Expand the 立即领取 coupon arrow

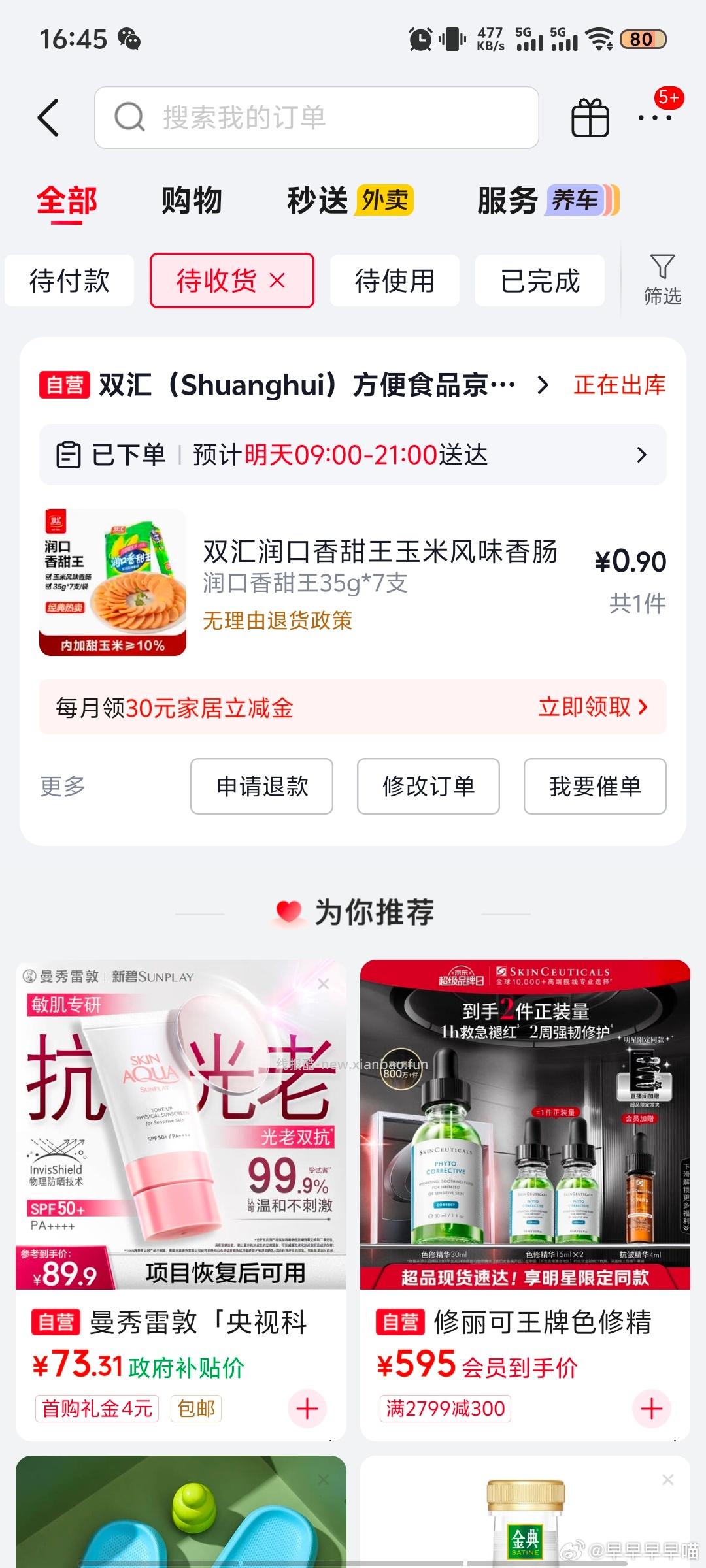pos(644,707)
